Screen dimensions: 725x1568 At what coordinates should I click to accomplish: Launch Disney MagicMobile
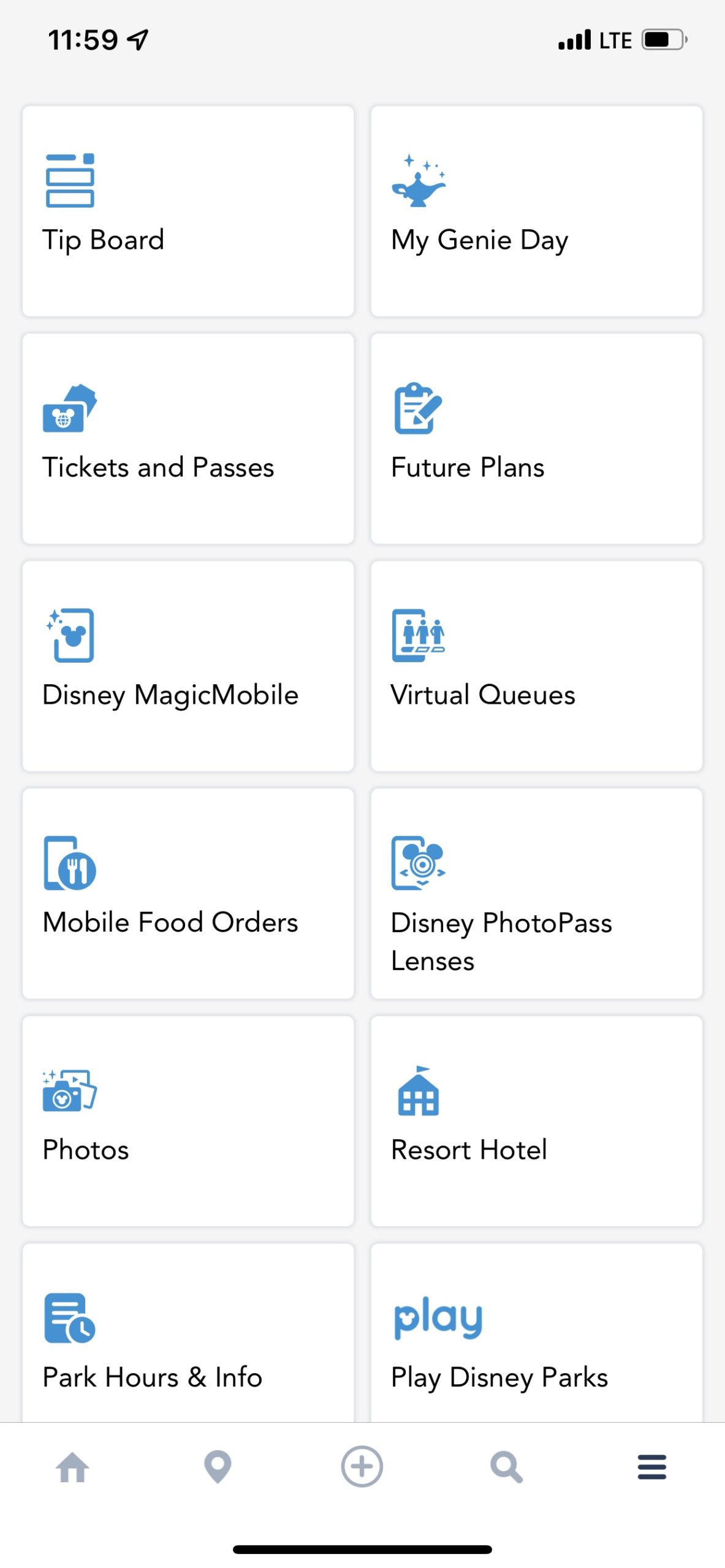(x=188, y=666)
